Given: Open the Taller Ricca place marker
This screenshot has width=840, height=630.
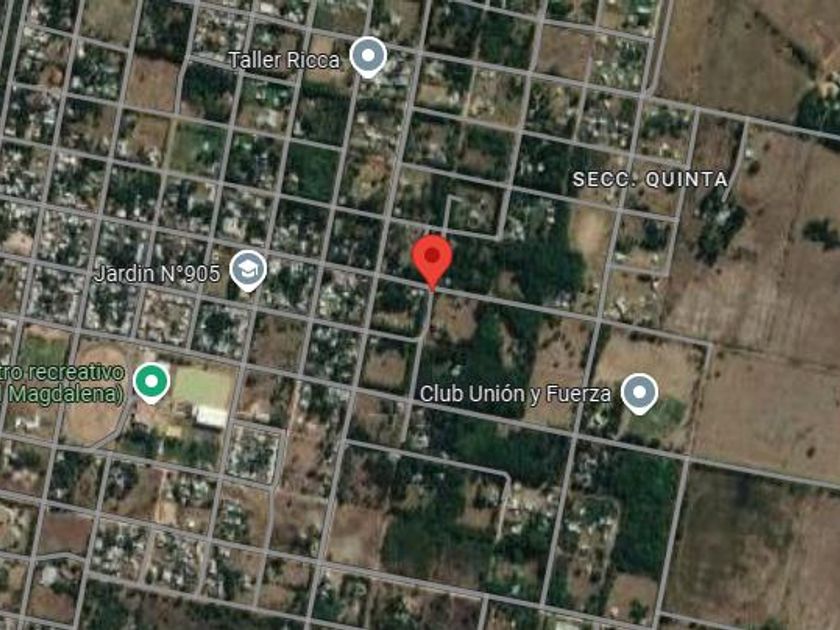Looking at the screenshot, I should [x=369, y=56].
